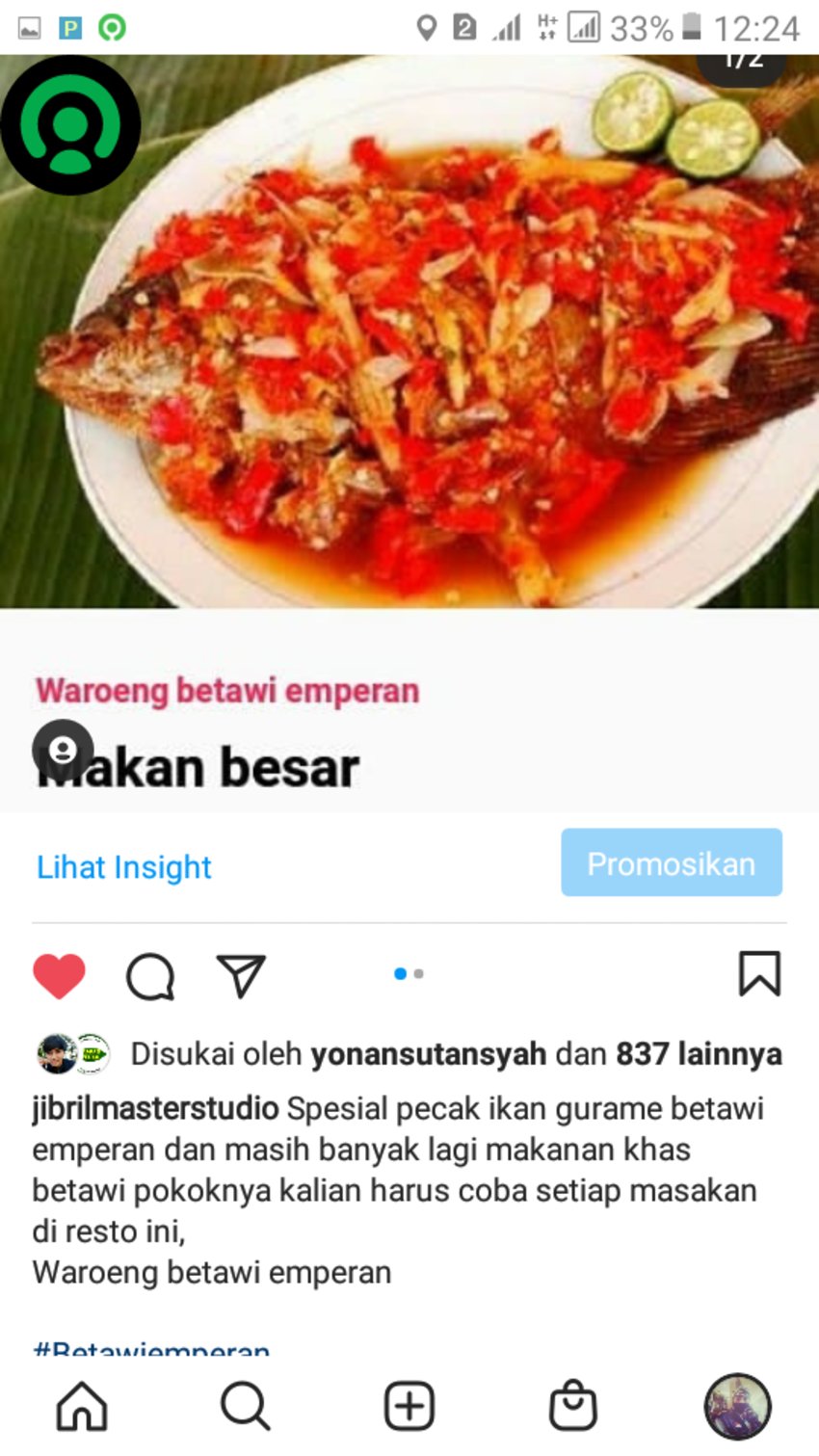Open jibrilmasterstudio's profile from the caption
This screenshot has height=1456, width=819.
click(155, 1108)
